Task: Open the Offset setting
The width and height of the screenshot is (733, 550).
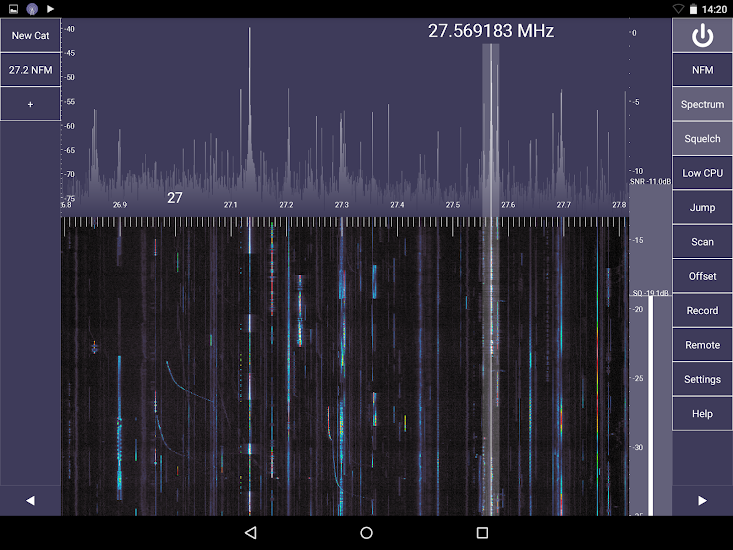Action: tap(702, 276)
